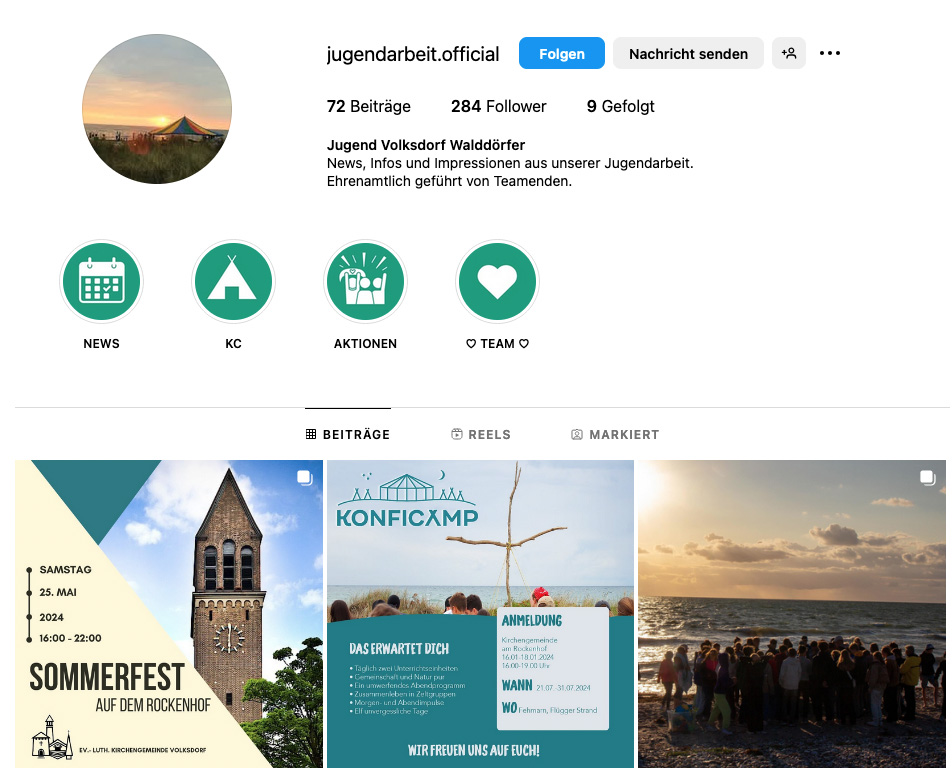Open the Konficamp post
The width and height of the screenshot is (952, 772).
[480, 613]
